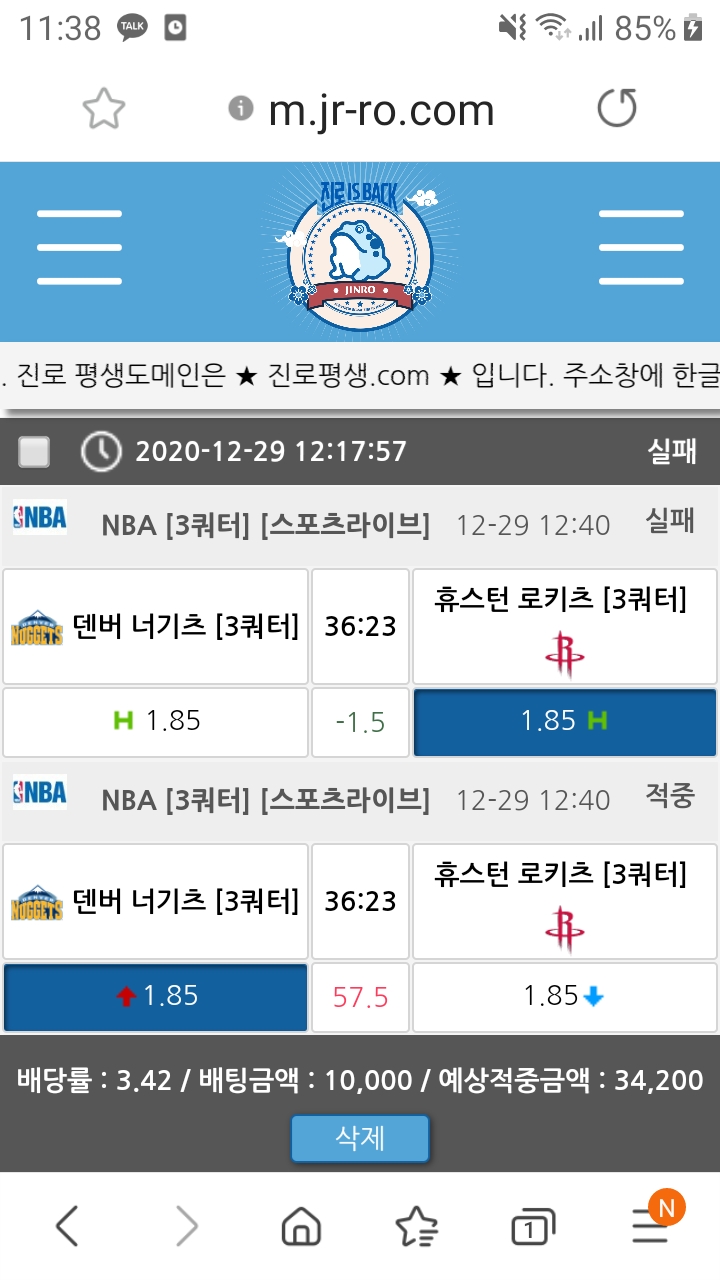Tap the 삭제 button
This screenshot has width=720, height=1280.
coord(360,1138)
